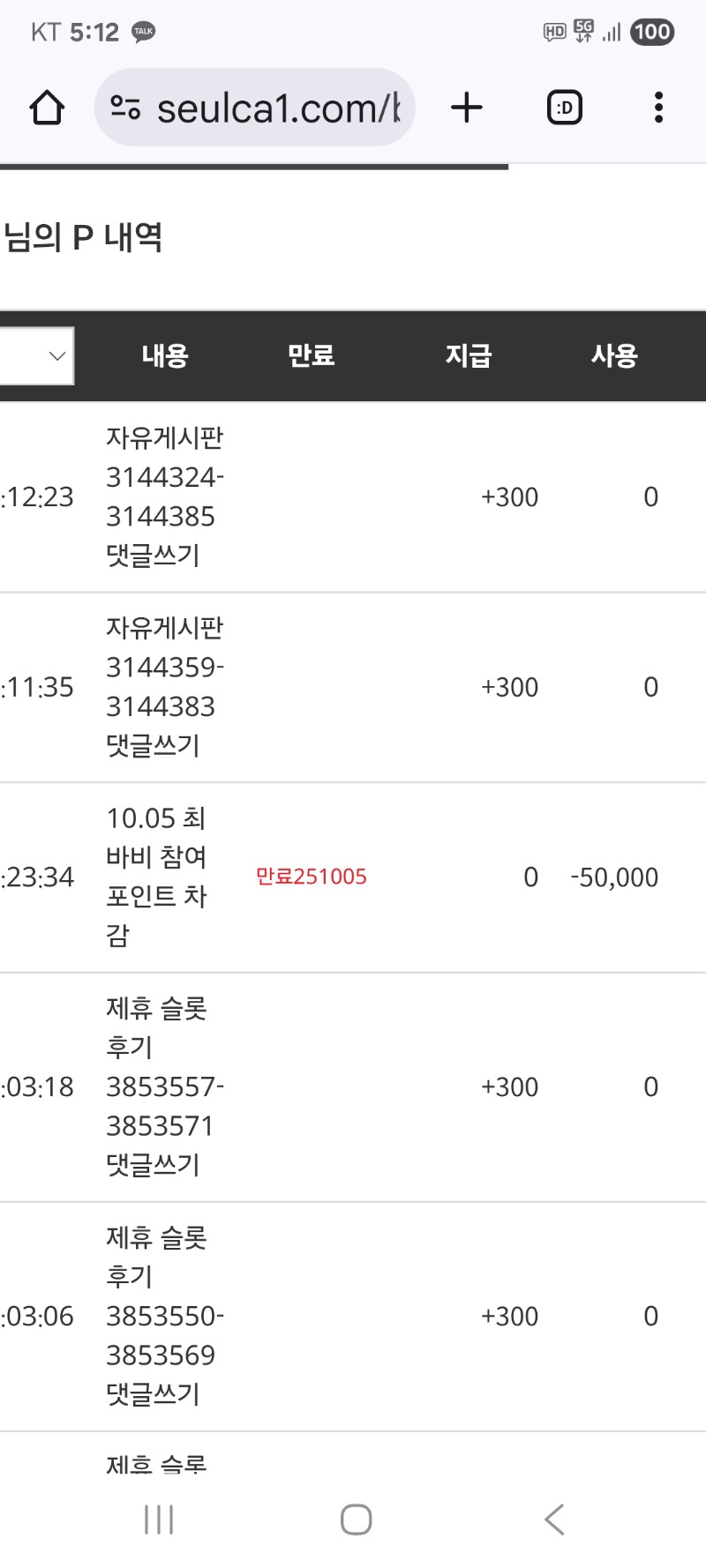
Task: Go to the browser home page
Action: [47, 108]
